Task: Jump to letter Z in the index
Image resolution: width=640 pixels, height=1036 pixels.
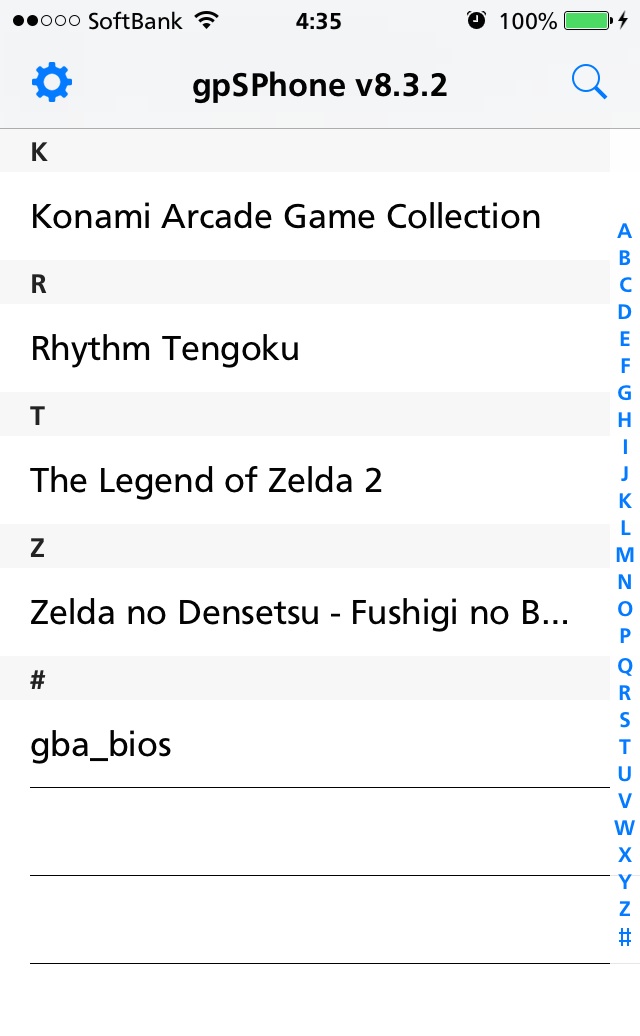Action: click(624, 908)
